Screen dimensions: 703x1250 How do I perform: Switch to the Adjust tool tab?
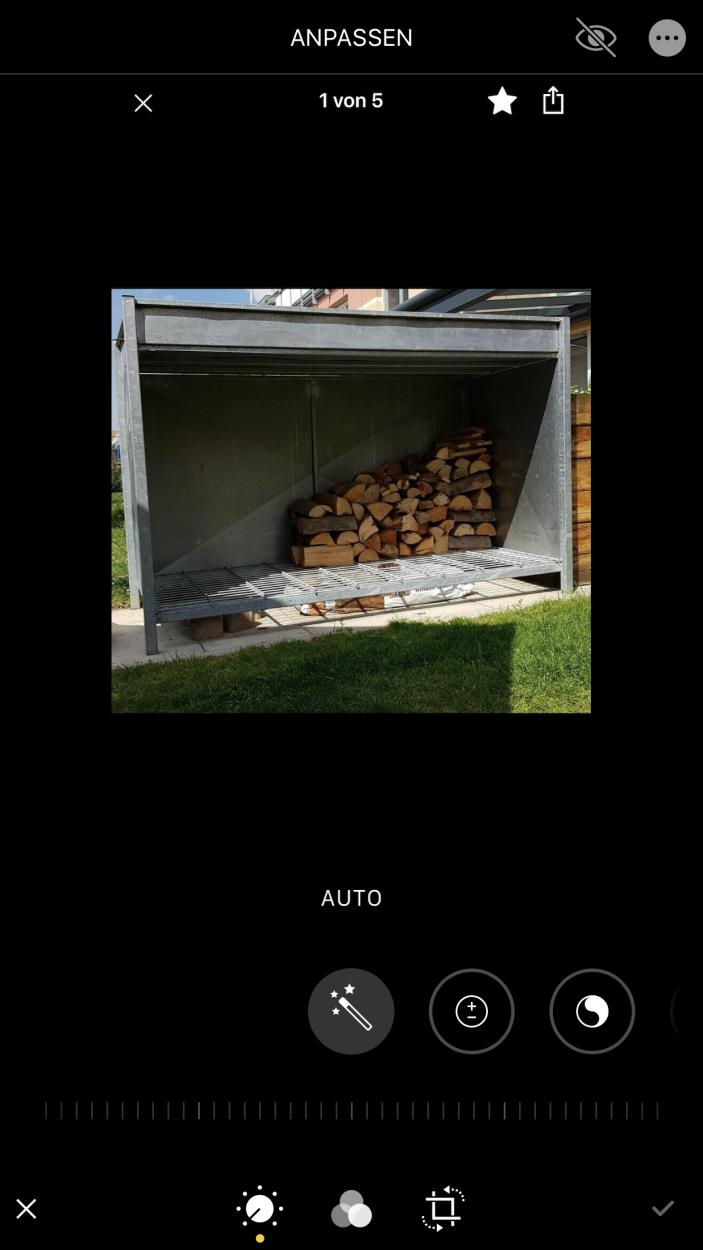point(260,1209)
